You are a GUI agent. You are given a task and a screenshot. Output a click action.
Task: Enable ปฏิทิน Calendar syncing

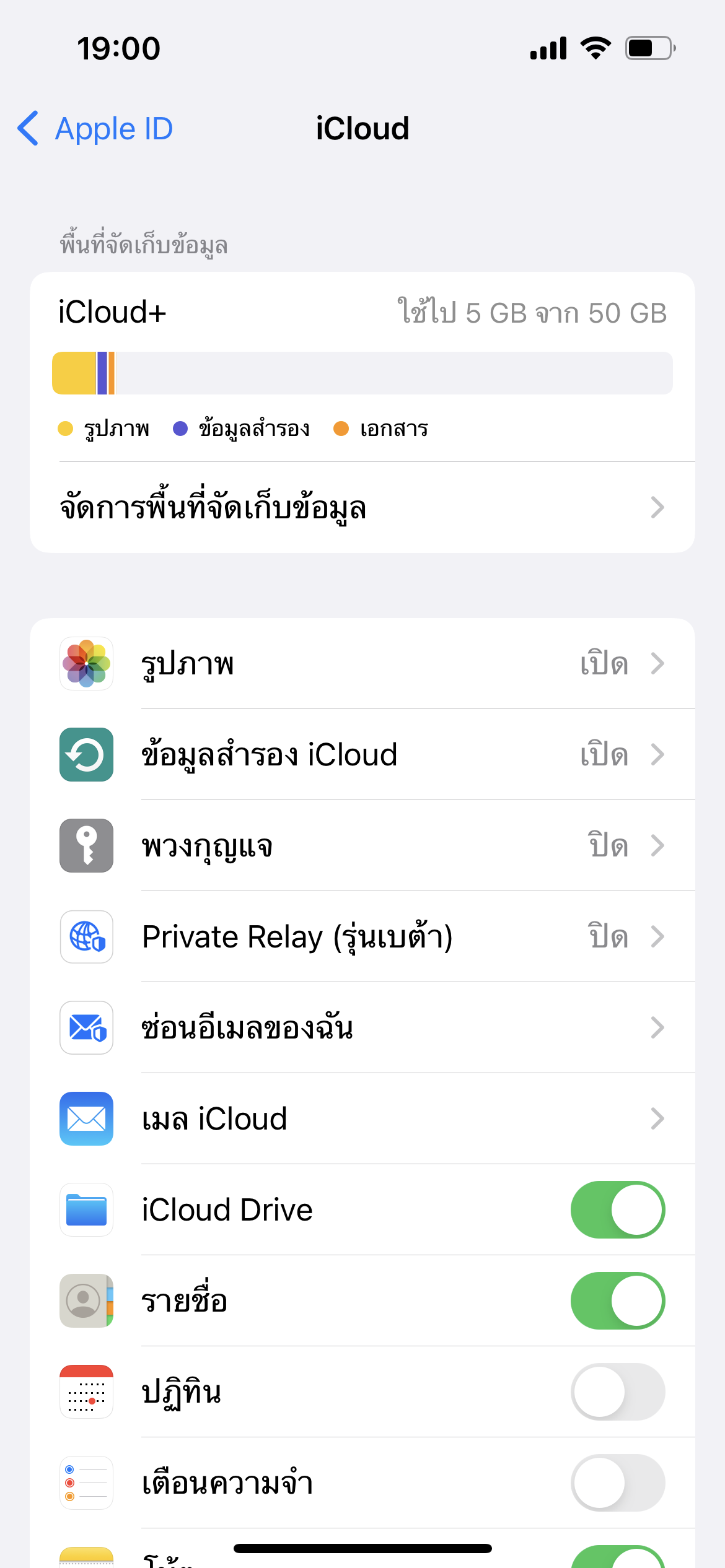[618, 1392]
